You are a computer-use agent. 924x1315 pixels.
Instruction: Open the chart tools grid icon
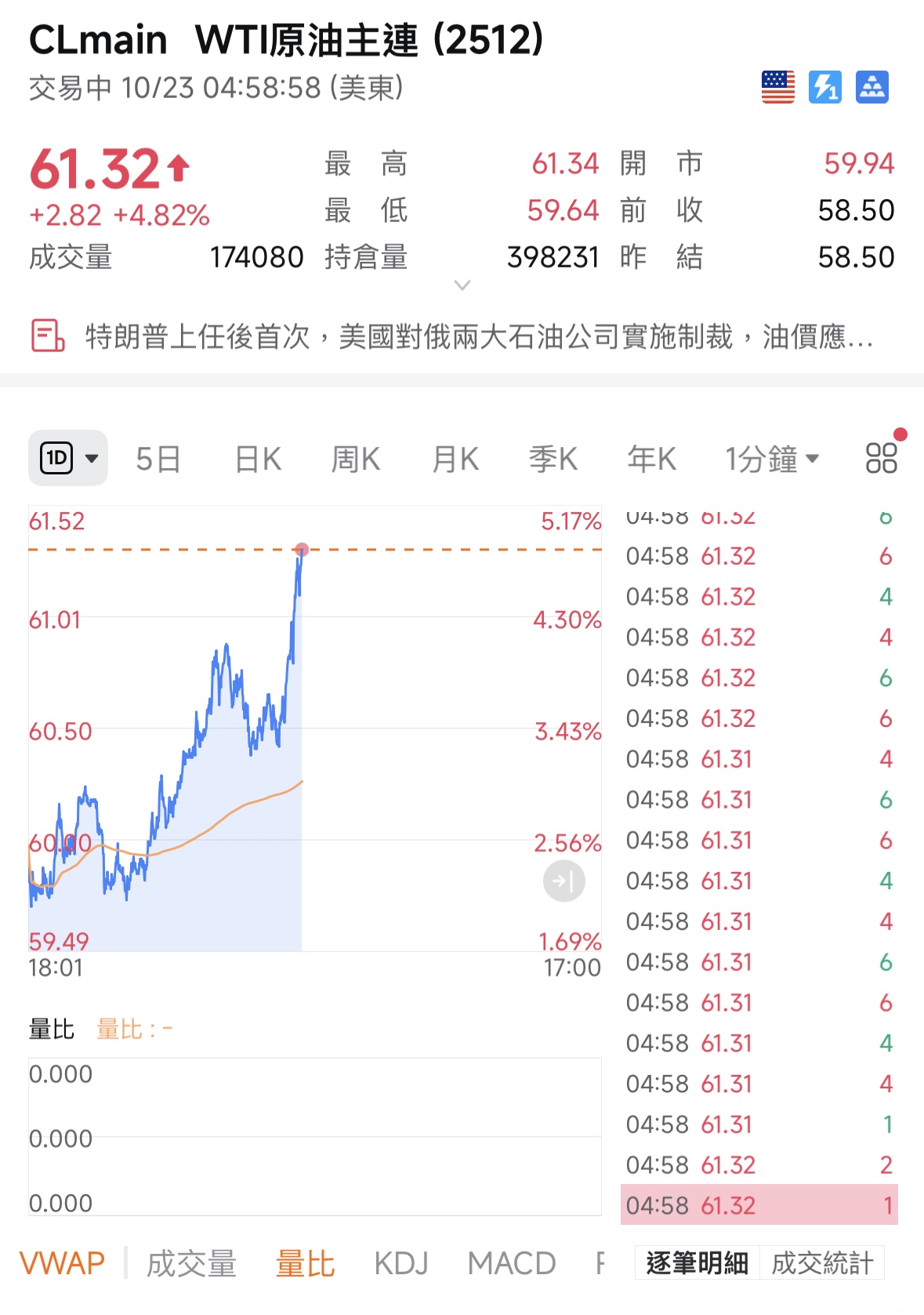(881, 458)
